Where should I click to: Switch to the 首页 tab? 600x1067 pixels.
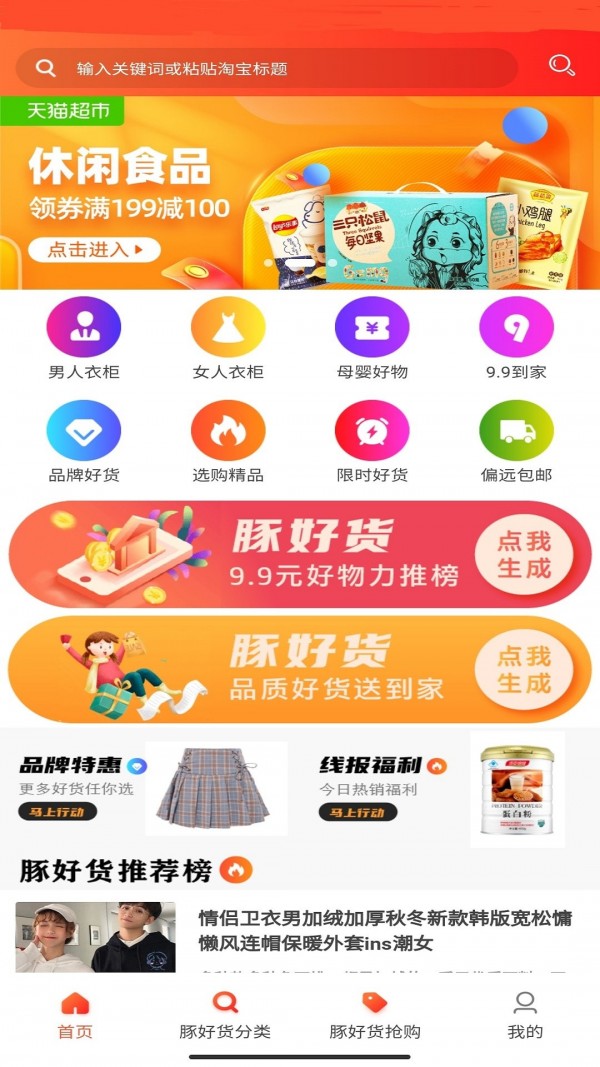coord(75,1015)
